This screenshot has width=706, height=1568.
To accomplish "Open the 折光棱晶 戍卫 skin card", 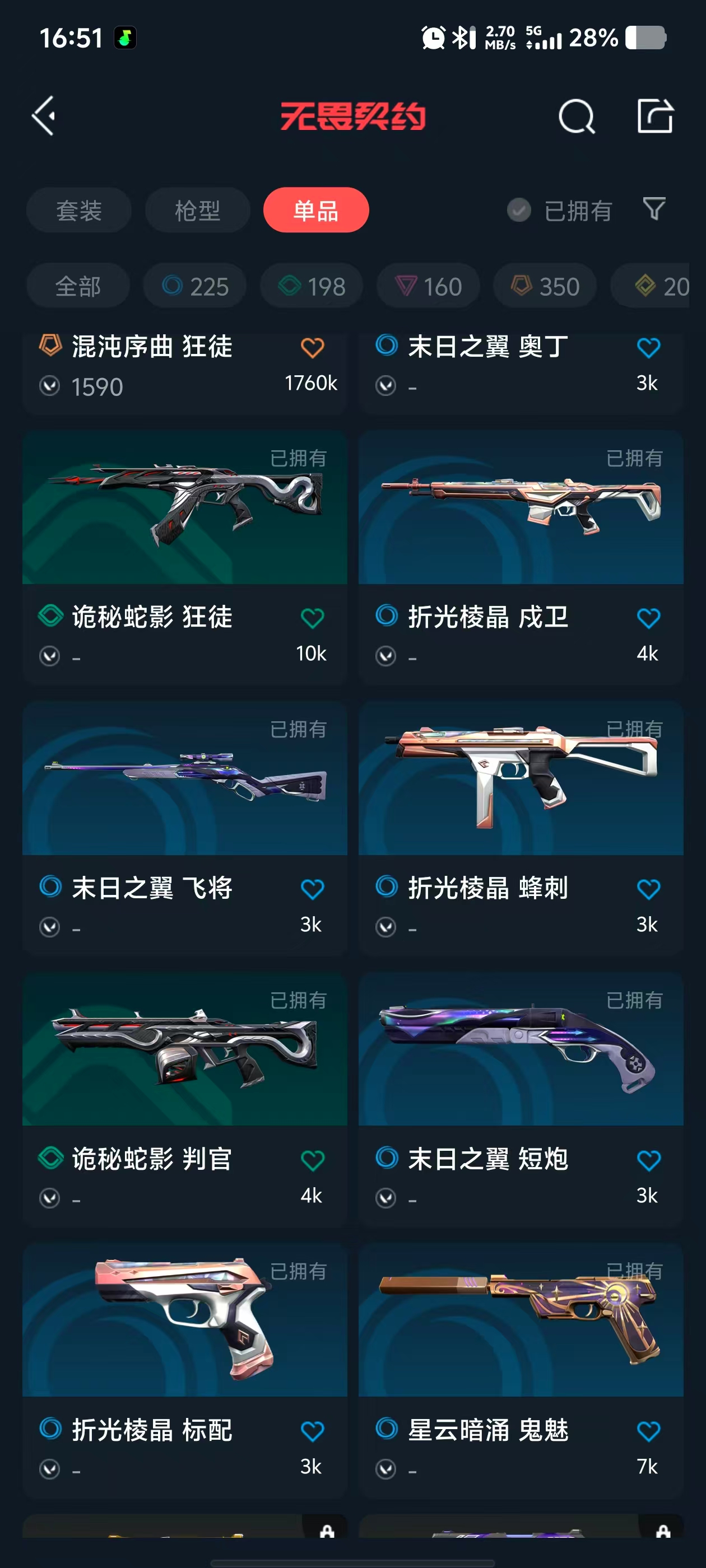I will coord(521,509).
